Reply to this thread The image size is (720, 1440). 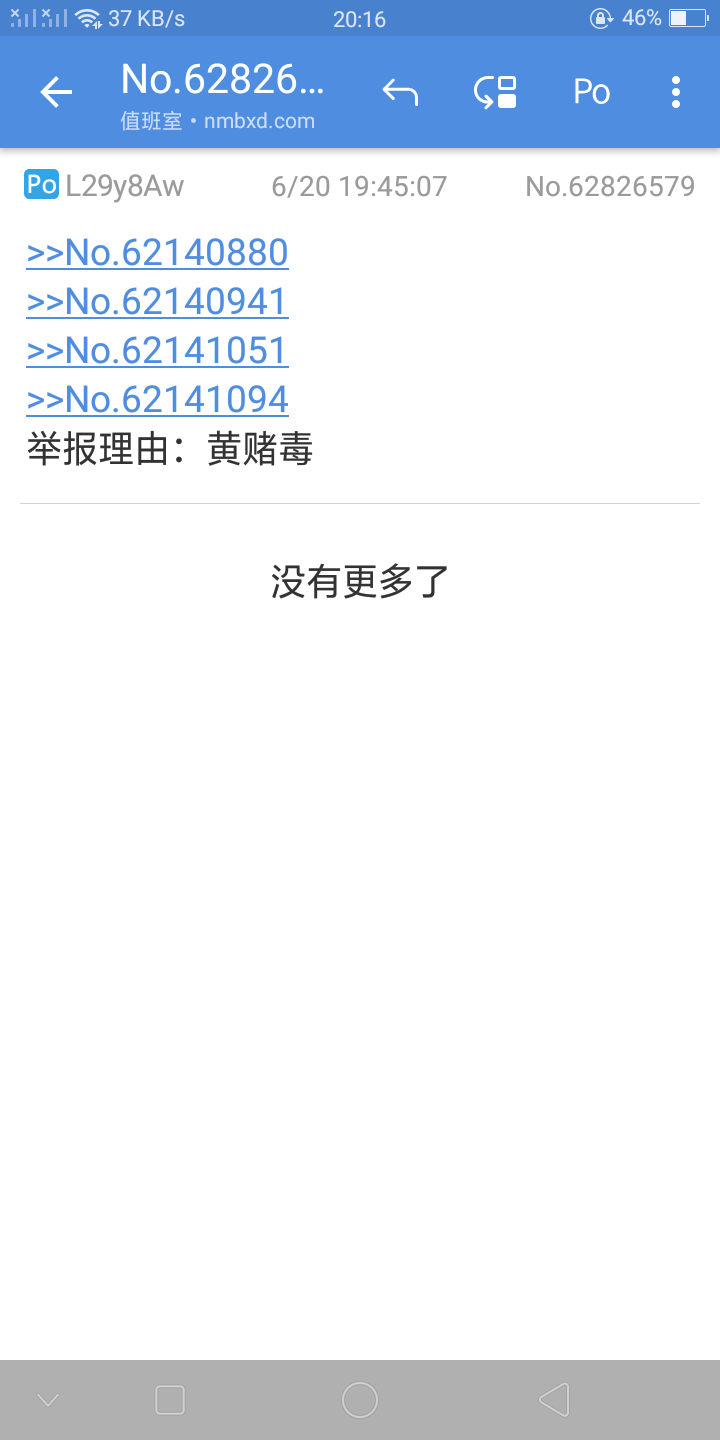click(400, 92)
